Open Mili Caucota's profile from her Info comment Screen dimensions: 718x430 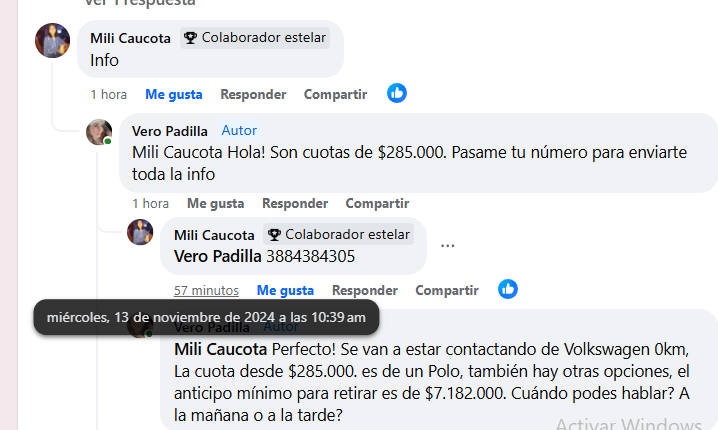130,38
